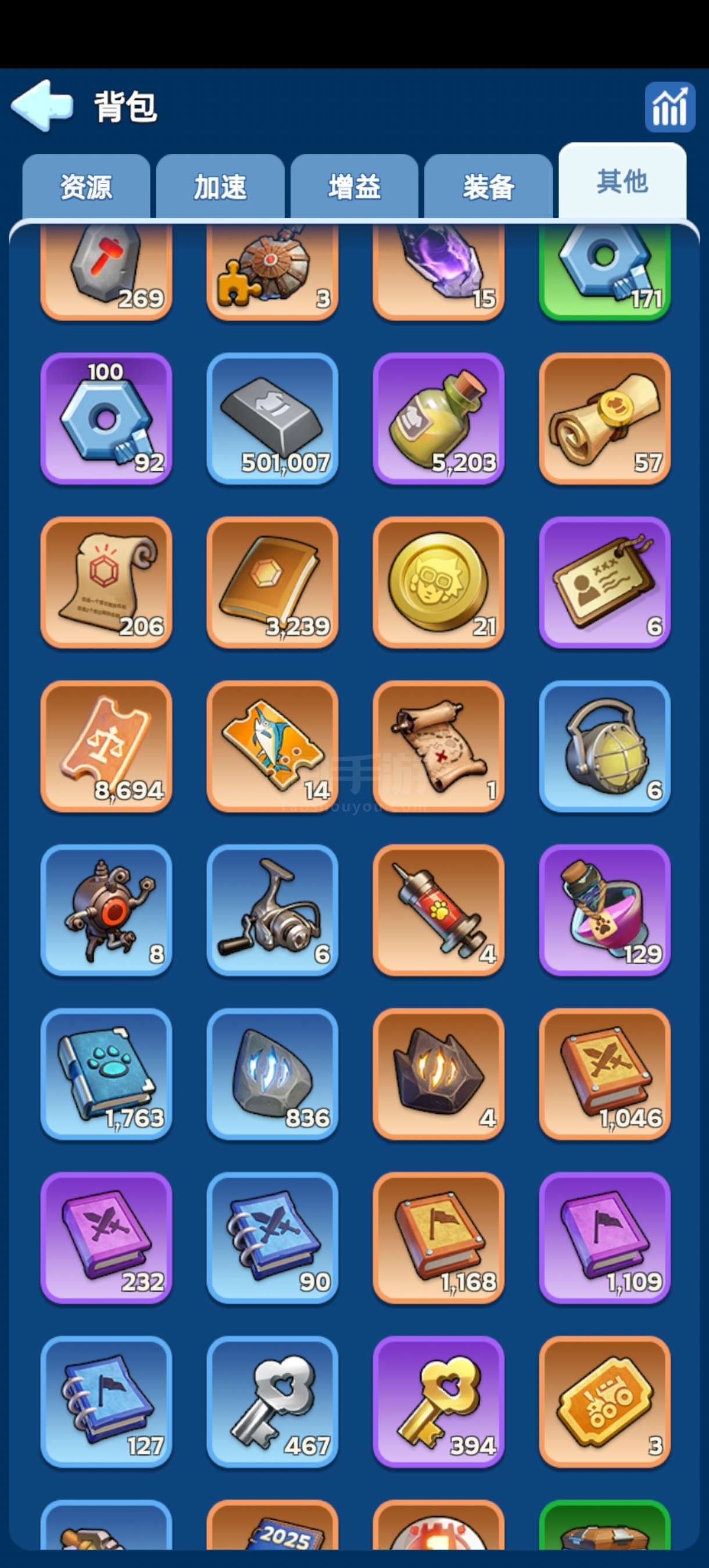
Task: Select the 其他 tab
Action: pyautogui.click(x=622, y=181)
